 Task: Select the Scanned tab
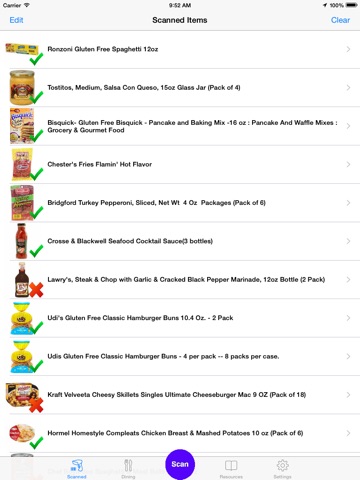tap(77, 469)
